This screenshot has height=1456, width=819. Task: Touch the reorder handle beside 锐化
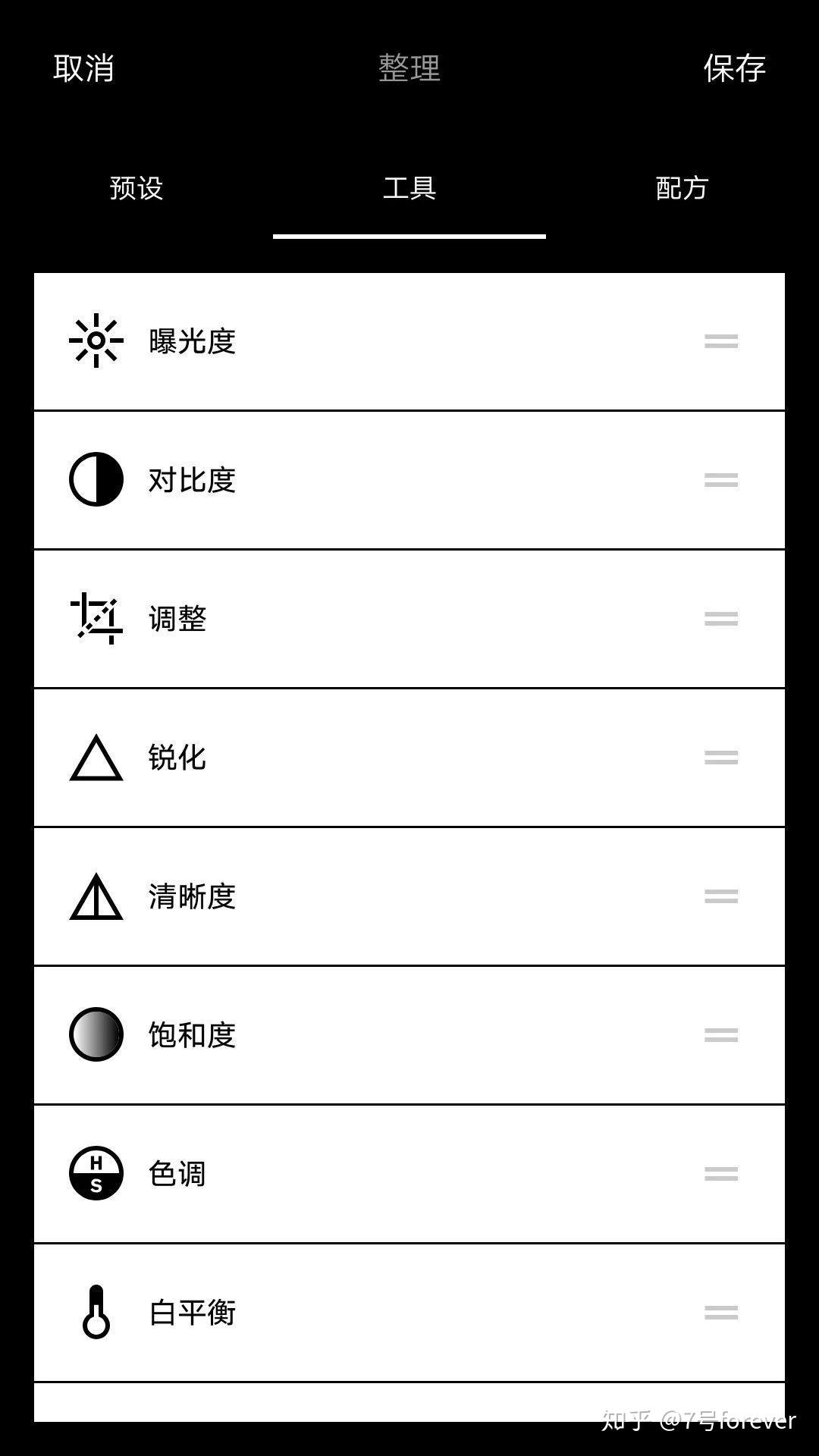(721, 758)
